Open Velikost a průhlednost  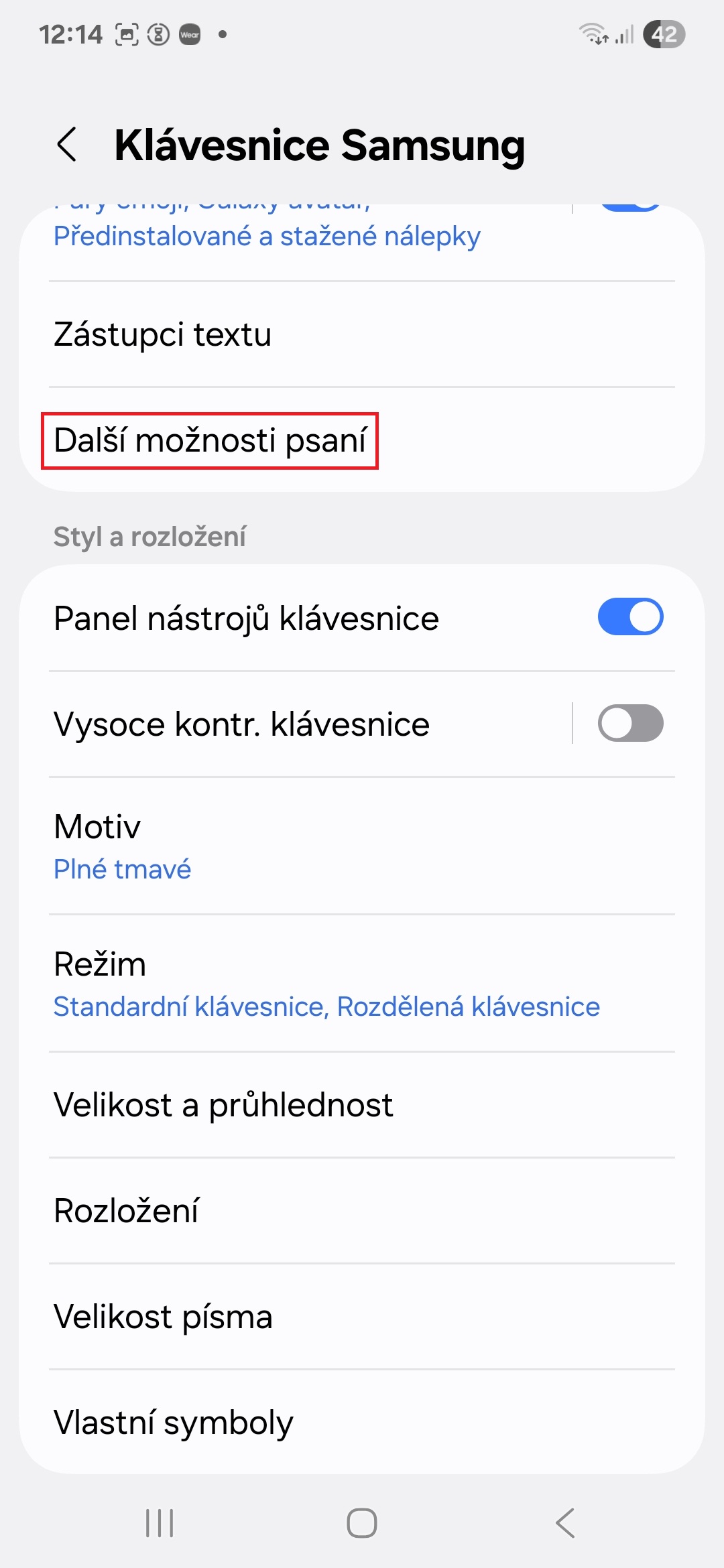pos(362,1105)
